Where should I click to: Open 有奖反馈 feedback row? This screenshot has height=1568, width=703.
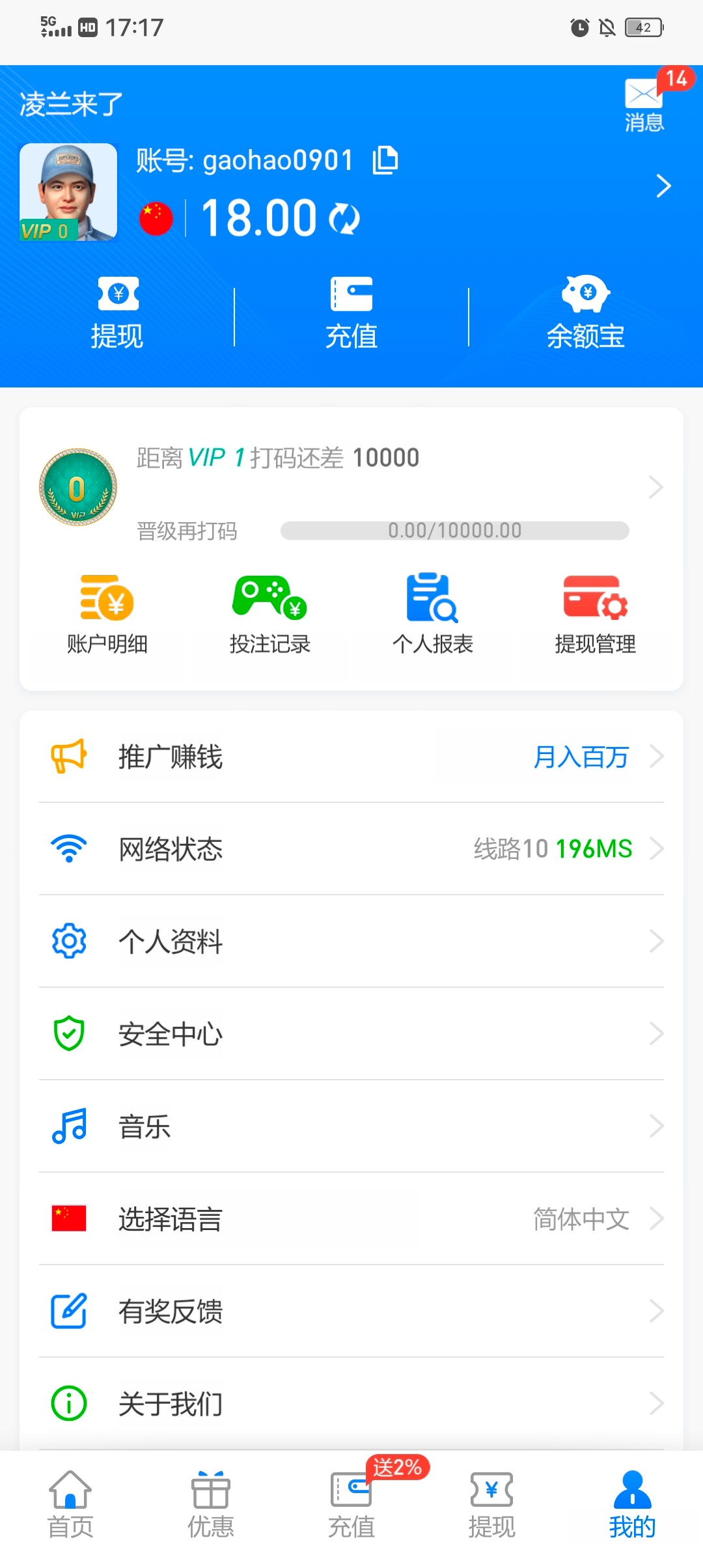(351, 1311)
